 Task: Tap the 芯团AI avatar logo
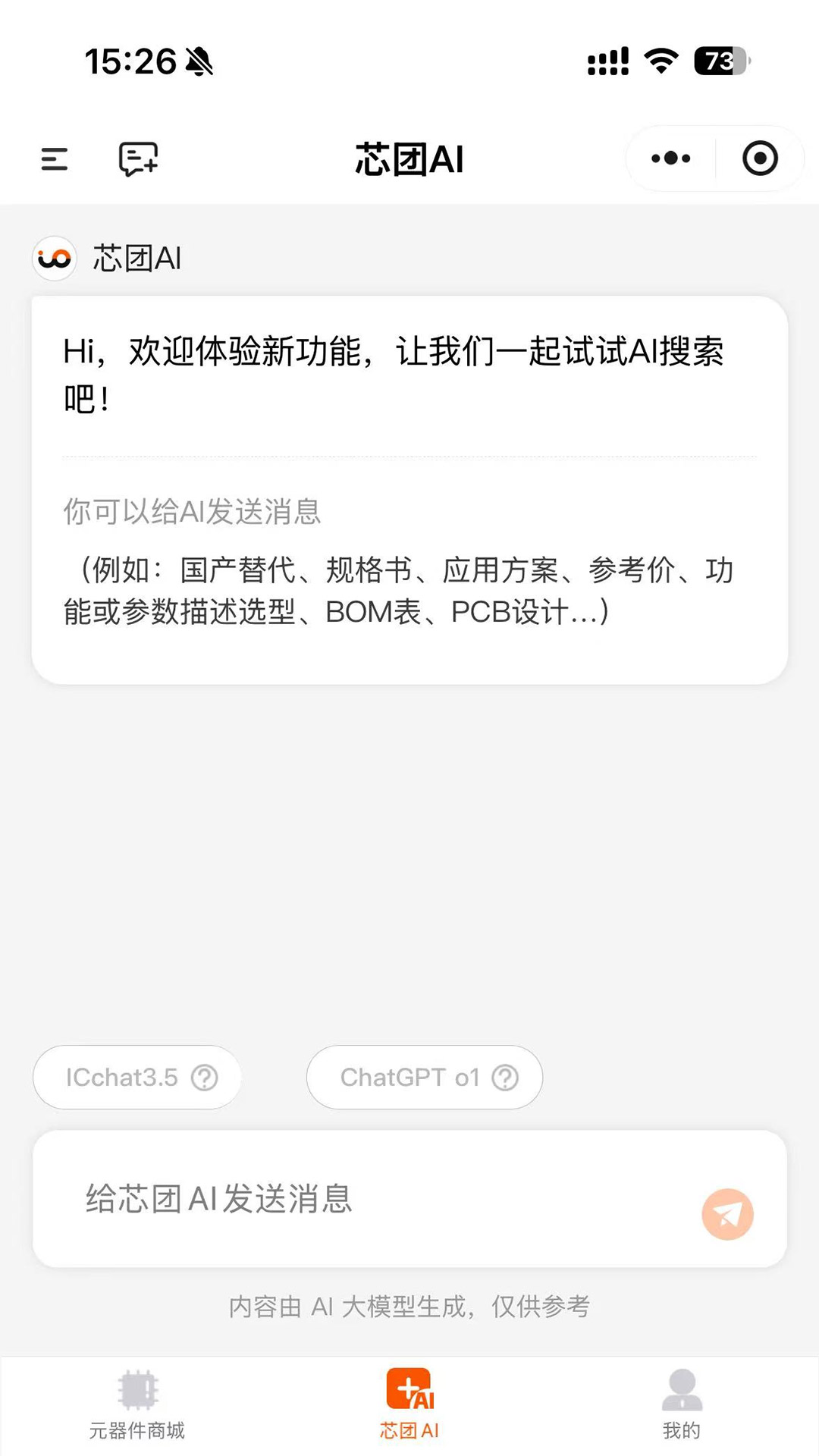[54, 258]
